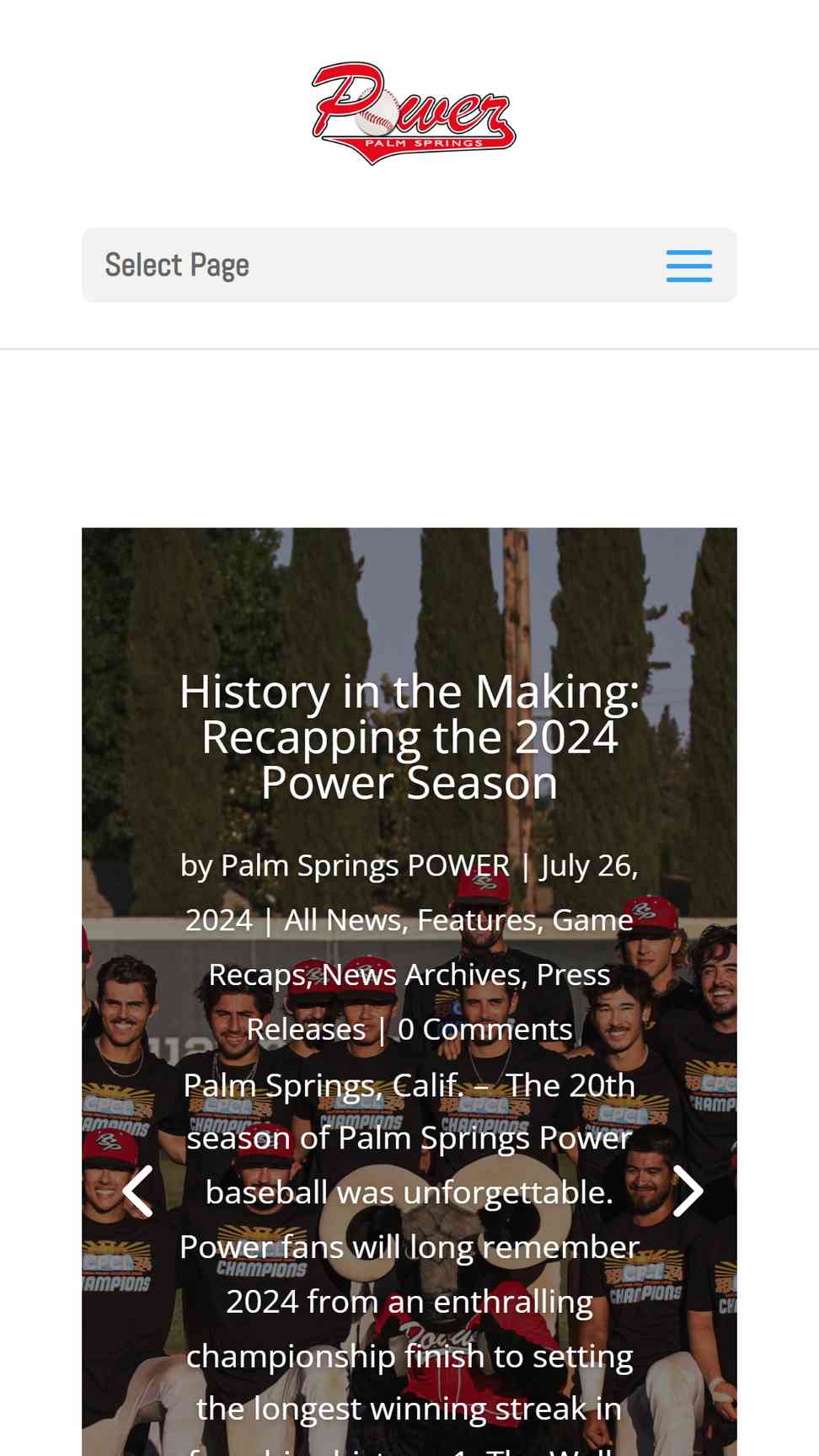Open the All News category
The image size is (819, 1456).
(x=342, y=920)
